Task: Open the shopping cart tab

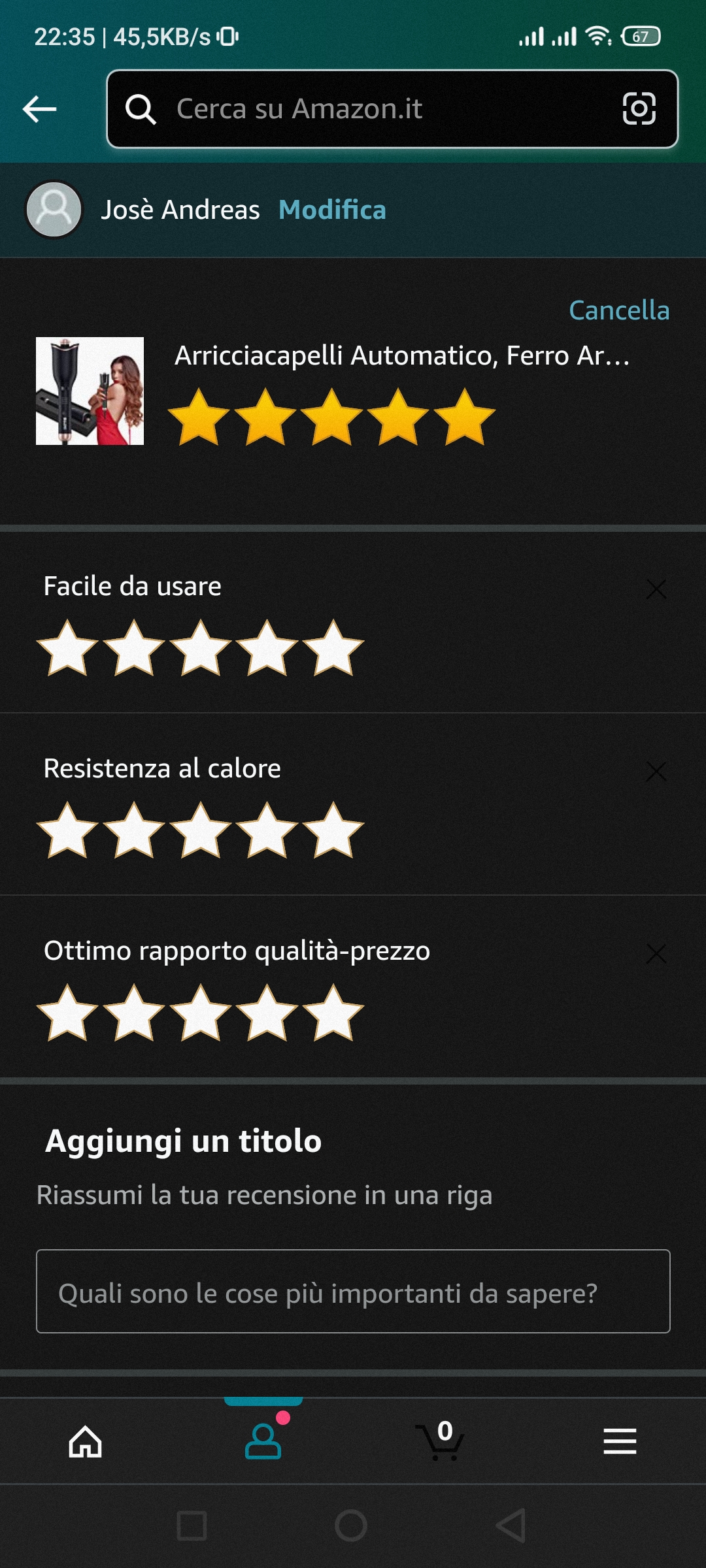Action: coord(441,1441)
